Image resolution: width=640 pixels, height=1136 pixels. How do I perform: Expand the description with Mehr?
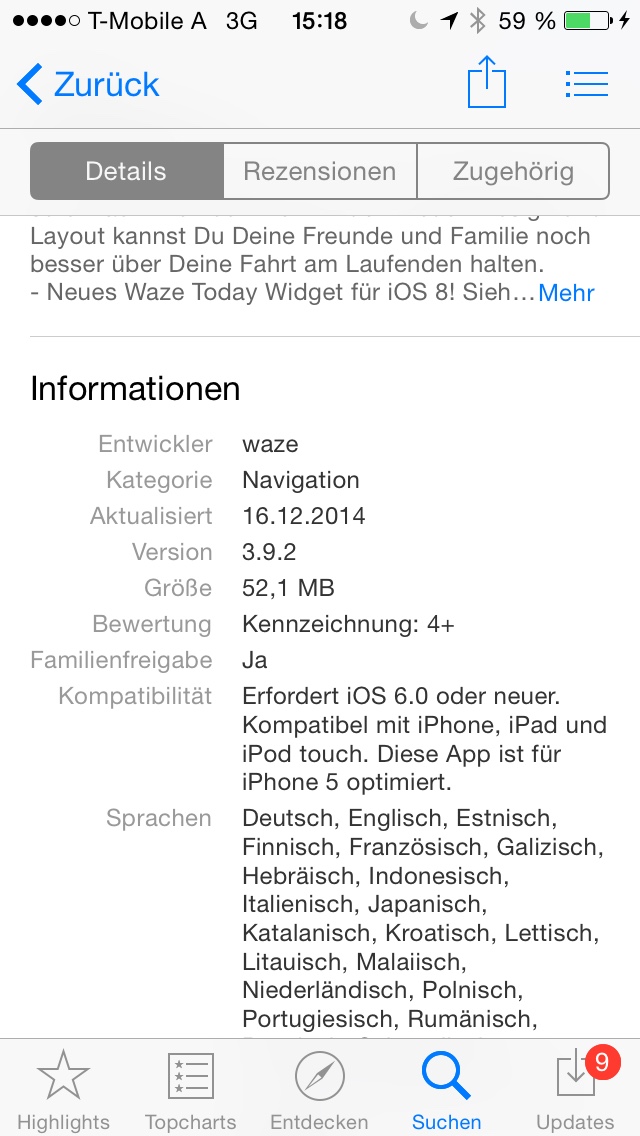(566, 293)
